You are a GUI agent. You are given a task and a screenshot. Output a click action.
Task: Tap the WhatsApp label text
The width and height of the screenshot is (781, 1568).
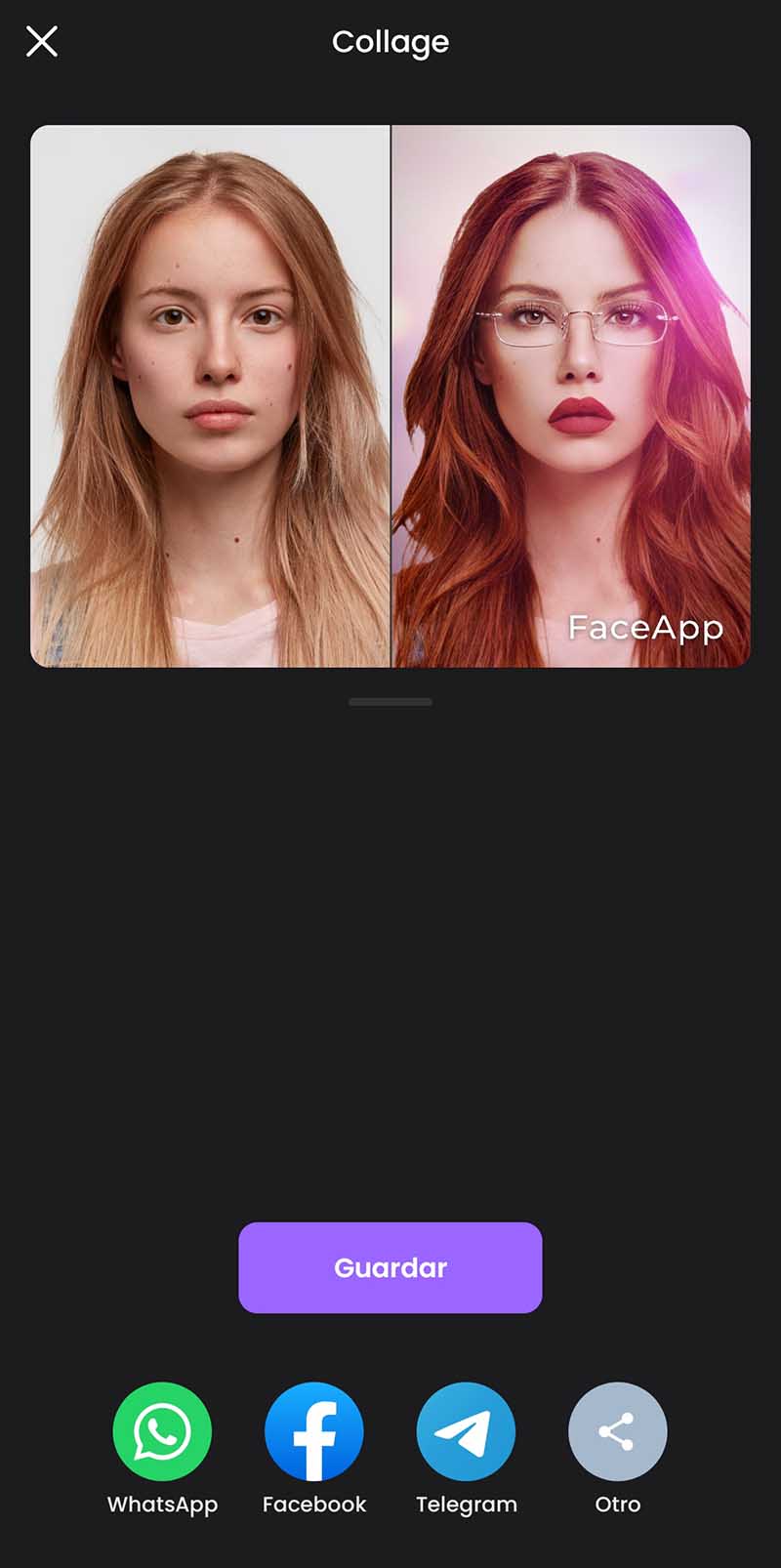[x=162, y=1505]
